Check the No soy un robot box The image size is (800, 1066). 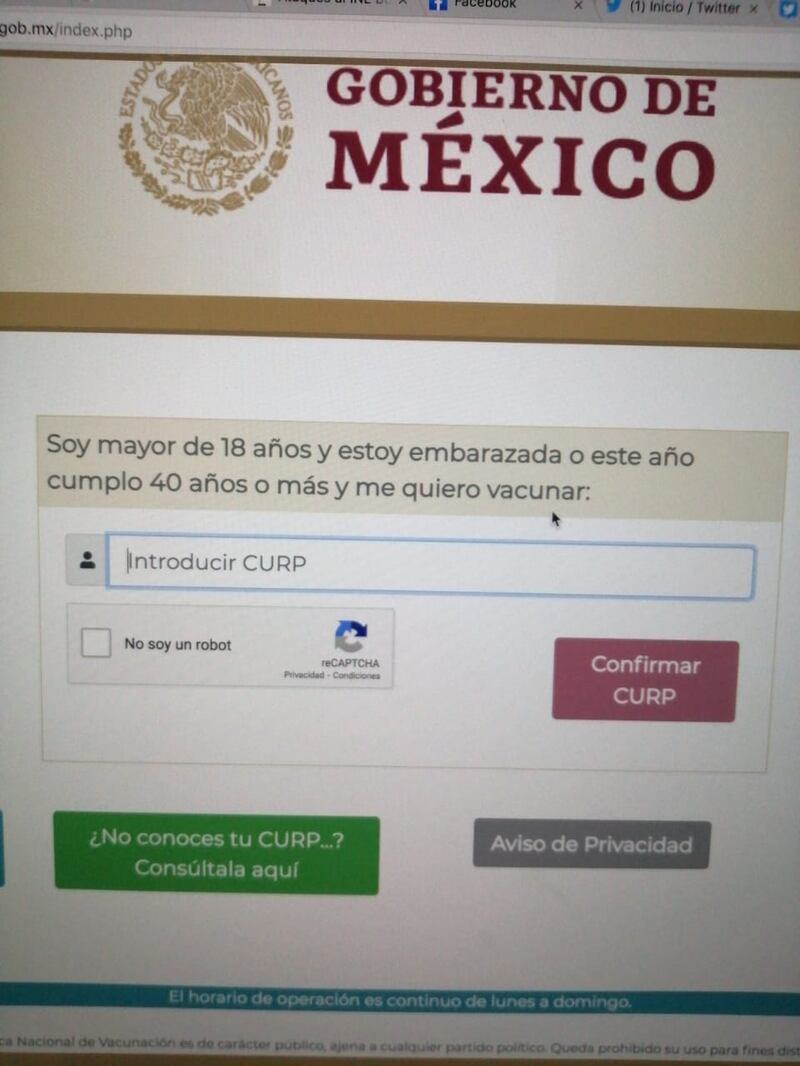click(97, 643)
